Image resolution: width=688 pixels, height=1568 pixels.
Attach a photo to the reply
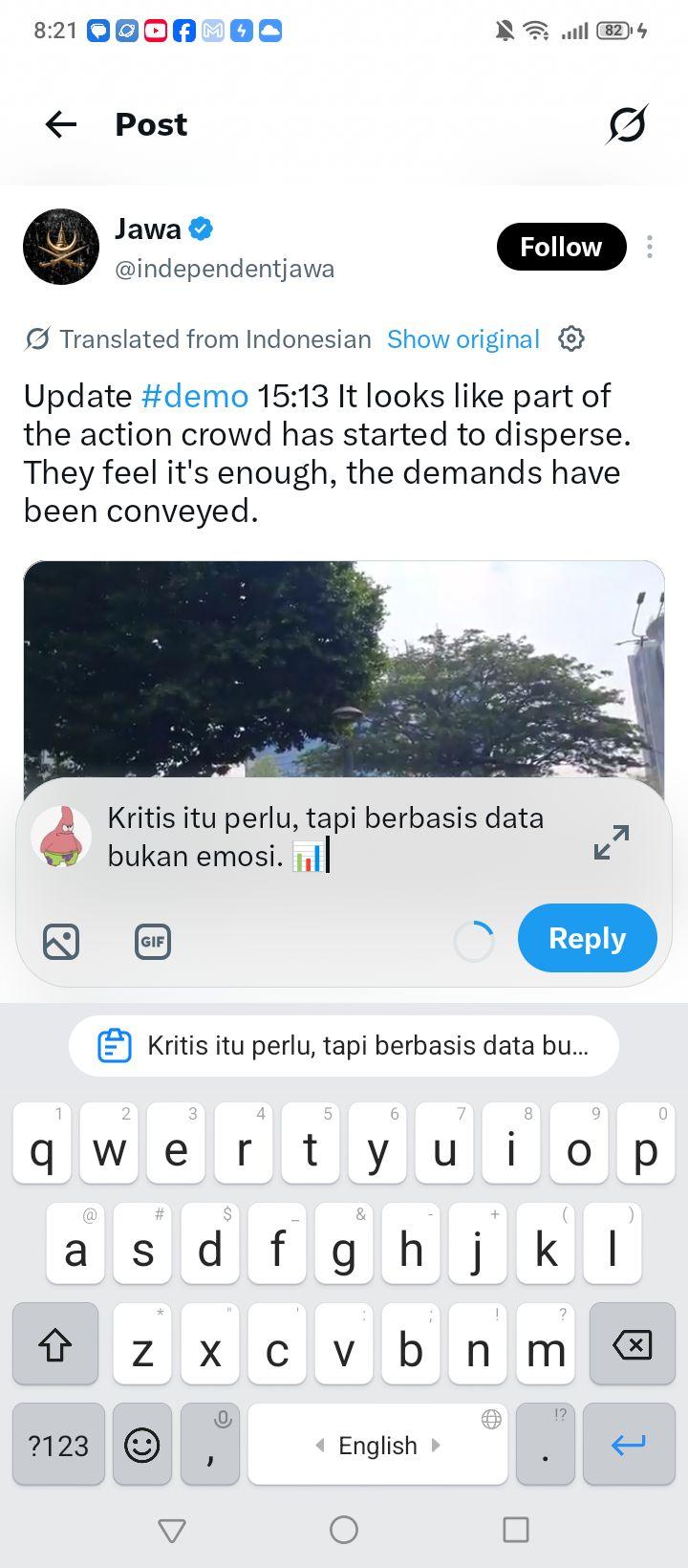(x=61, y=942)
